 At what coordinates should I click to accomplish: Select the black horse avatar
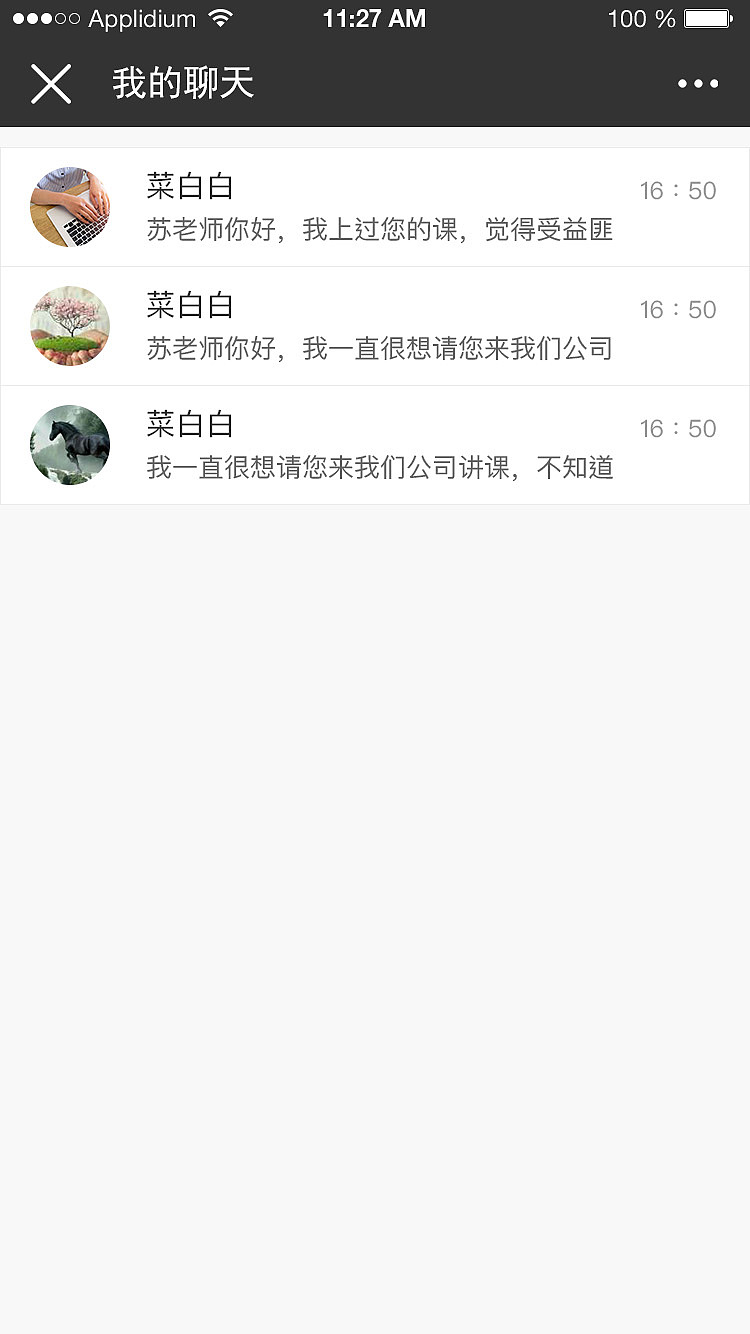[x=69, y=444]
